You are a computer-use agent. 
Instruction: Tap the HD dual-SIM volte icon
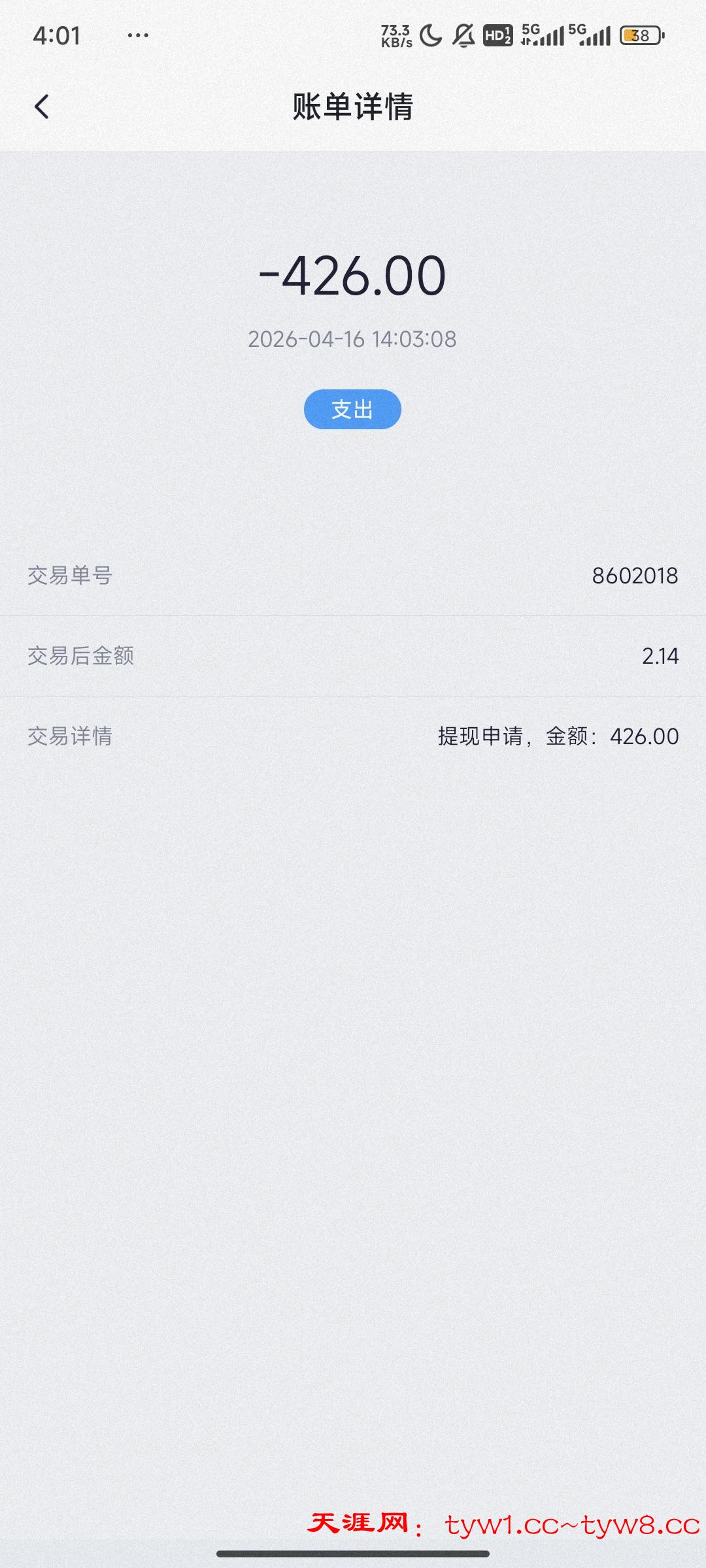[x=498, y=36]
